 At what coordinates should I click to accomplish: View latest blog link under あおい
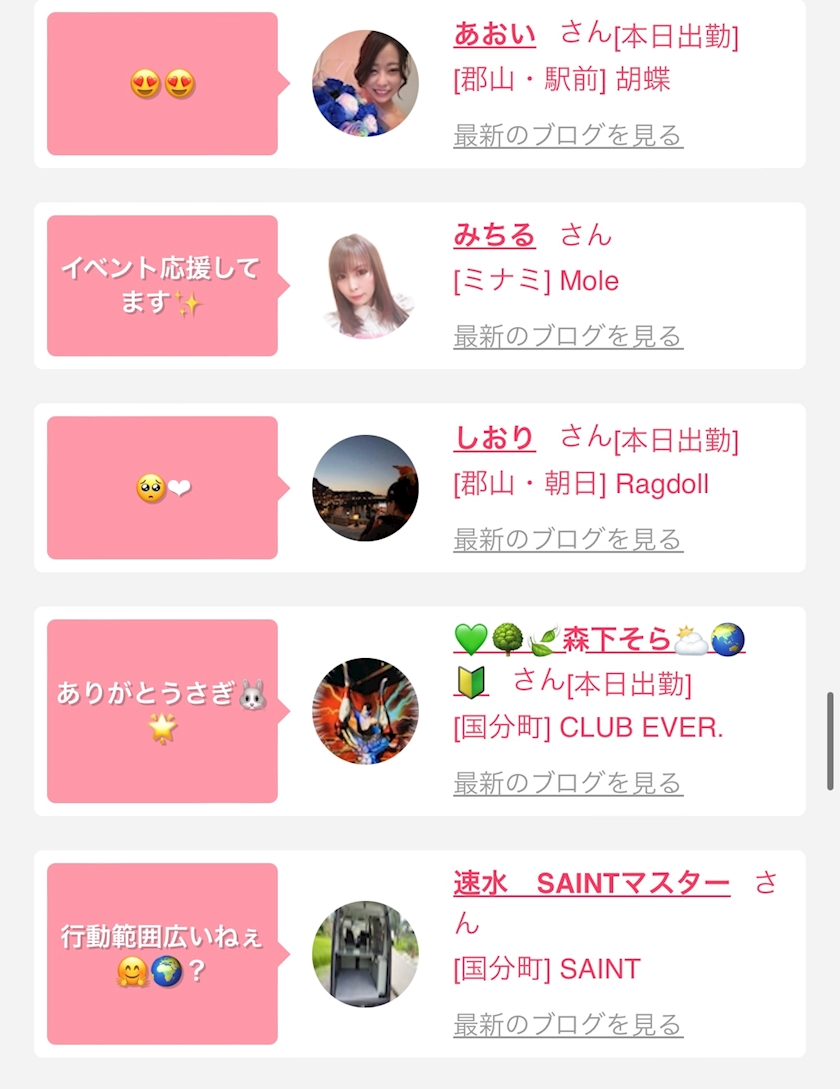567,135
